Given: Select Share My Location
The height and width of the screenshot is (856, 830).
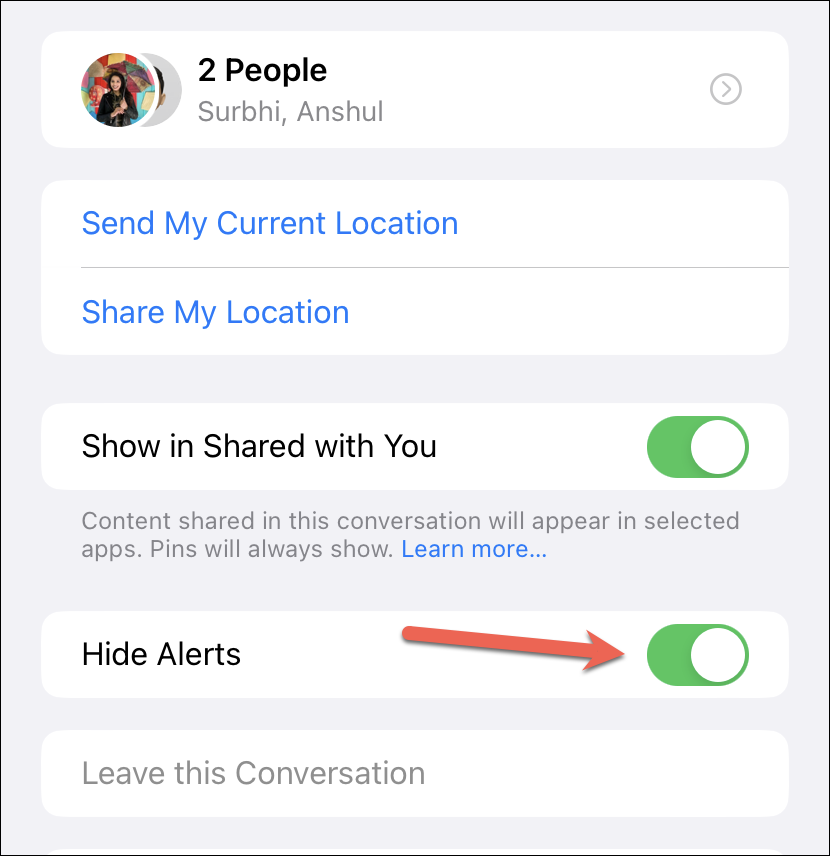Looking at the screenshot, I should coord(216,312).
